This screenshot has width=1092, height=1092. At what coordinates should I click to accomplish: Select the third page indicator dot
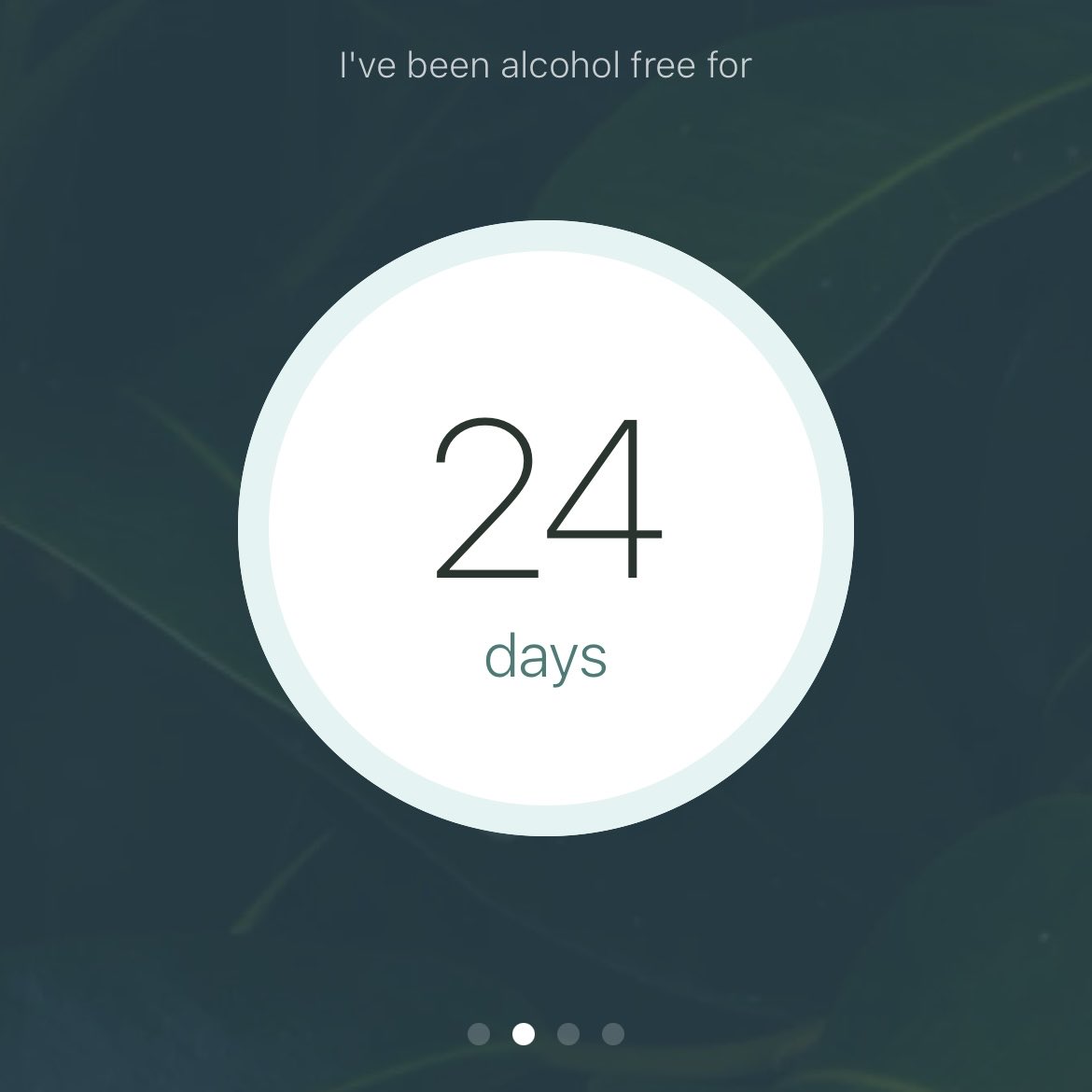click(x=568, y=1033)
